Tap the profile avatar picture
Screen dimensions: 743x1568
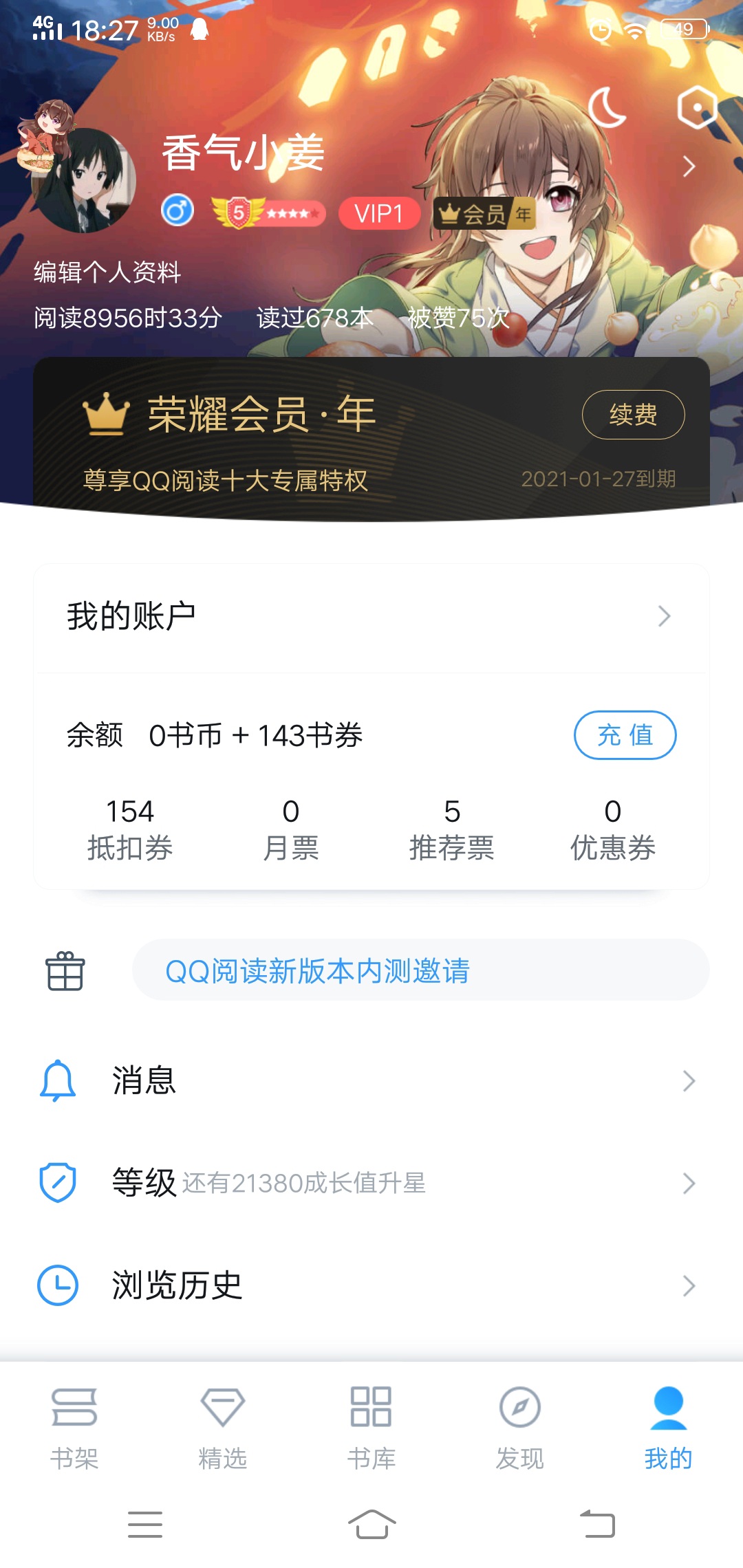84,180
